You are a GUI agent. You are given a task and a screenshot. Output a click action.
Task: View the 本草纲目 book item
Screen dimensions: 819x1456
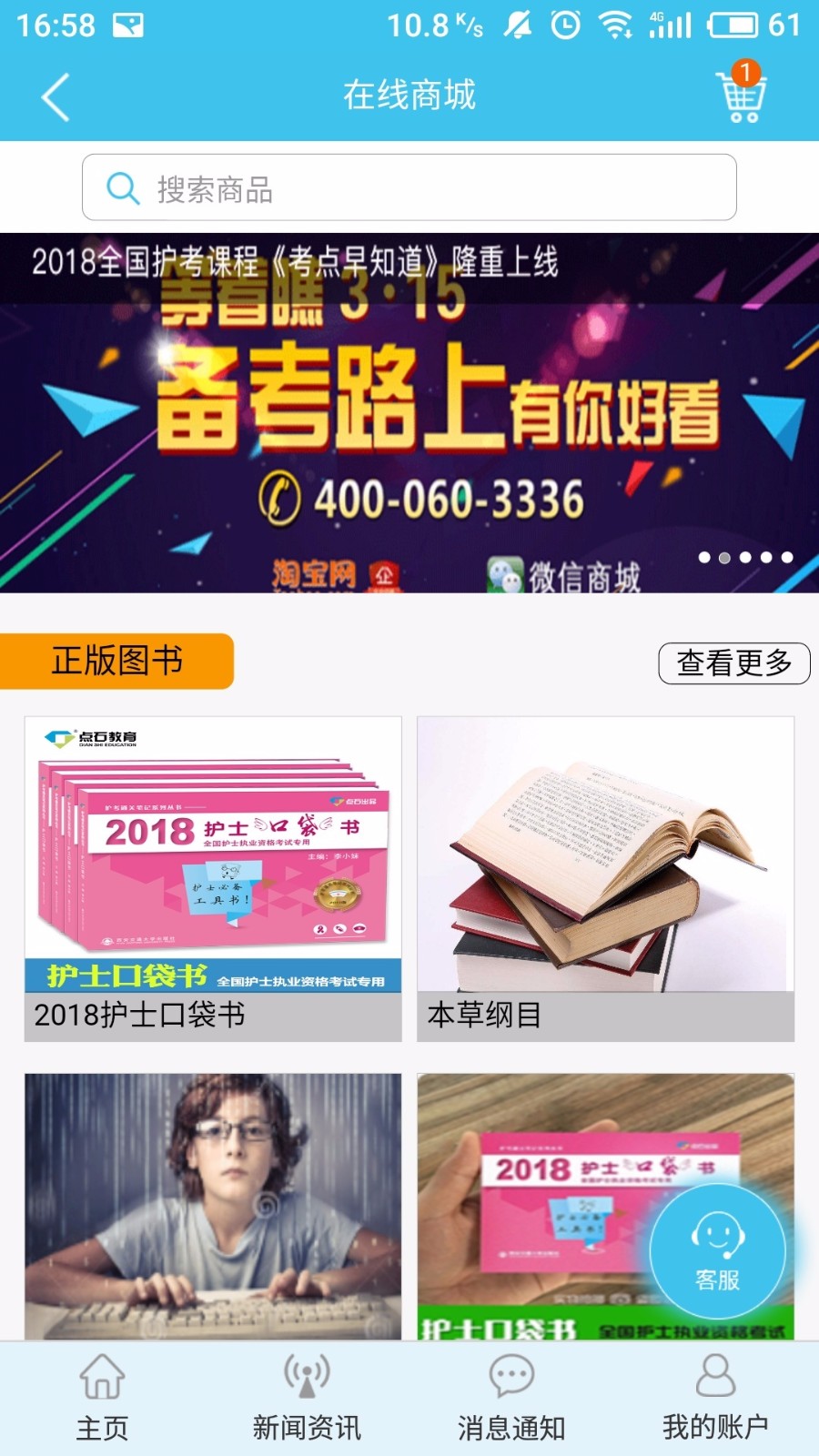pos(605,878)
